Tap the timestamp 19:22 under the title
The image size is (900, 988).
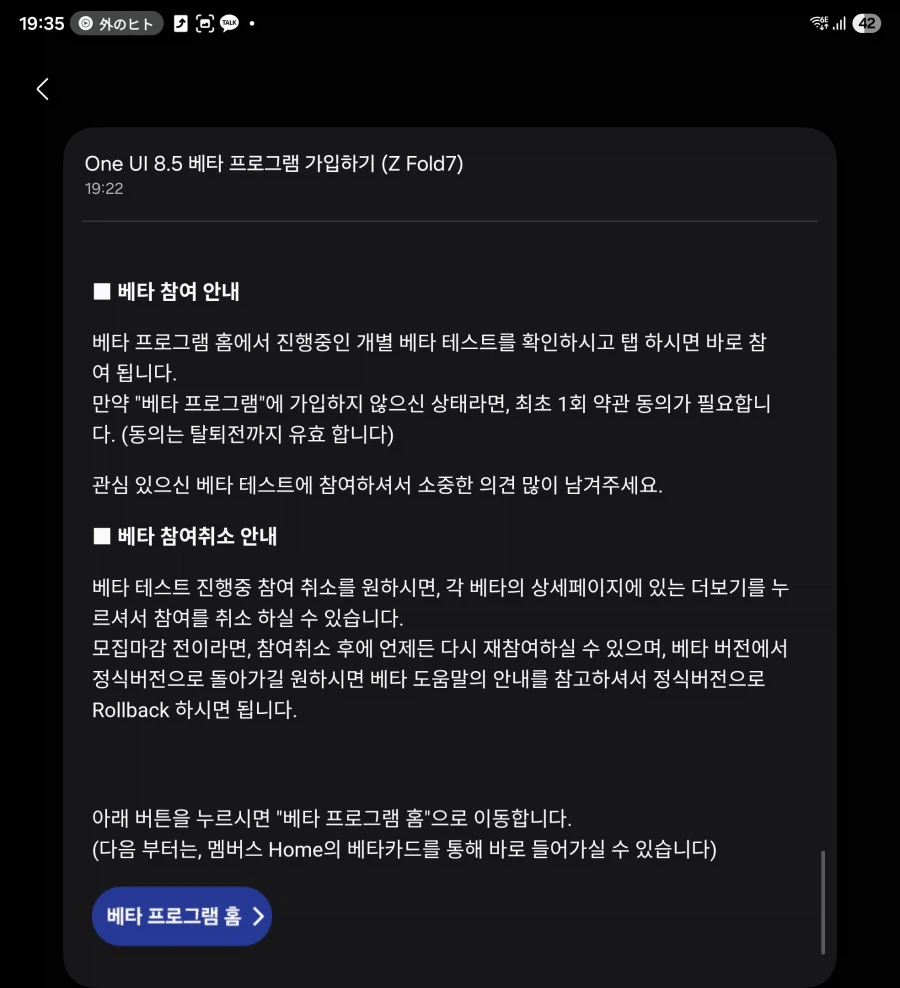pyautogui.click(x=106, y=188)
